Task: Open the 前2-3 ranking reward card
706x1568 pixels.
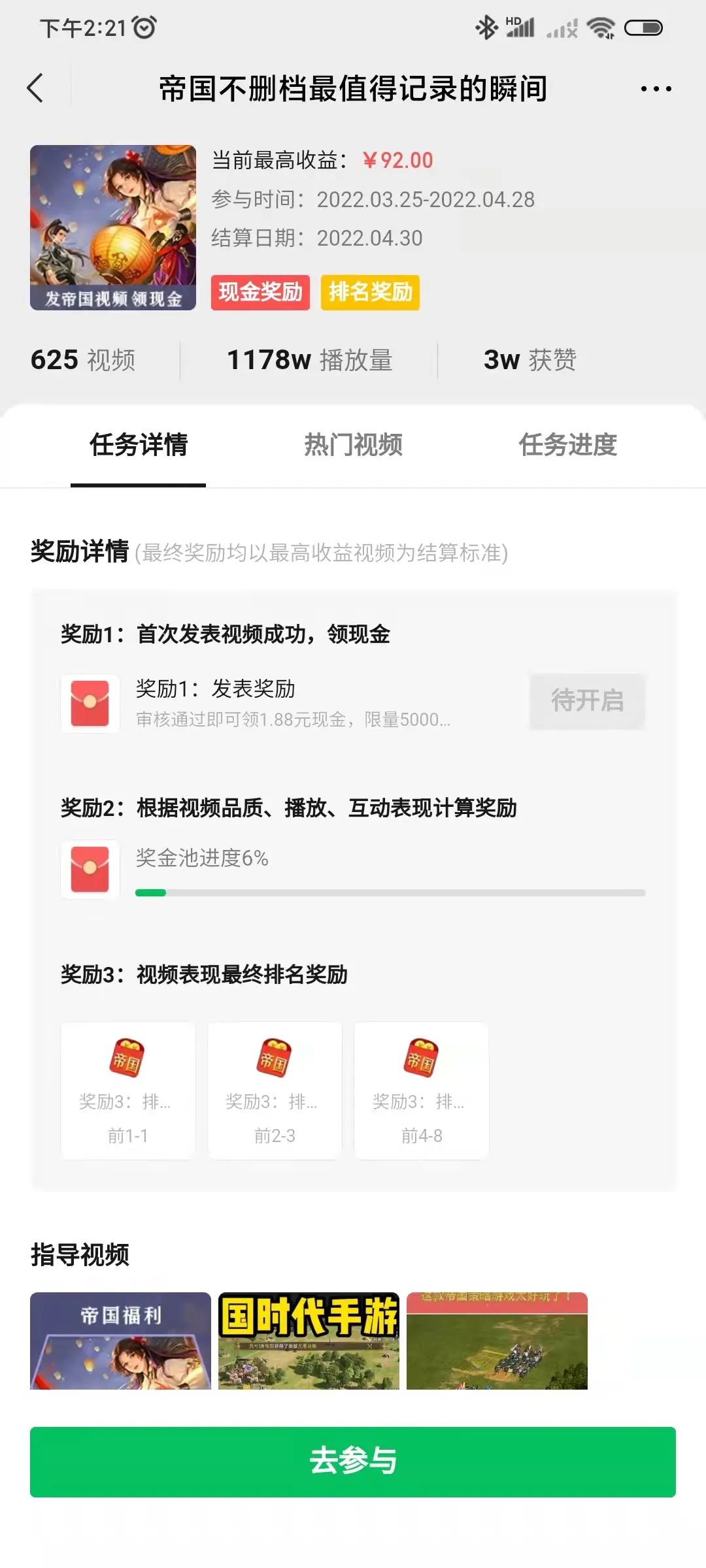Action: (275, 1090)
